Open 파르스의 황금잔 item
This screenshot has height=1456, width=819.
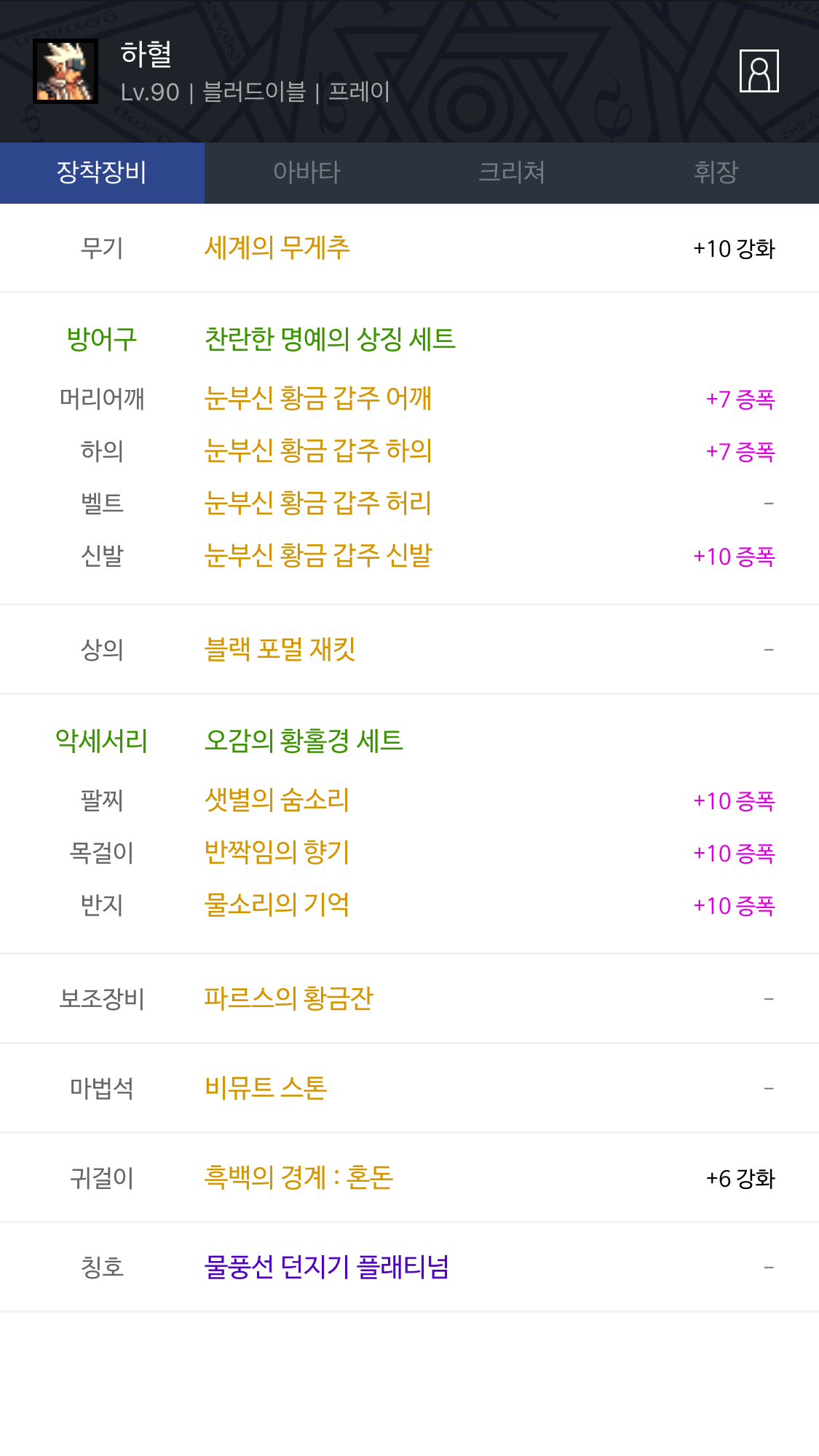click(288, 998)
